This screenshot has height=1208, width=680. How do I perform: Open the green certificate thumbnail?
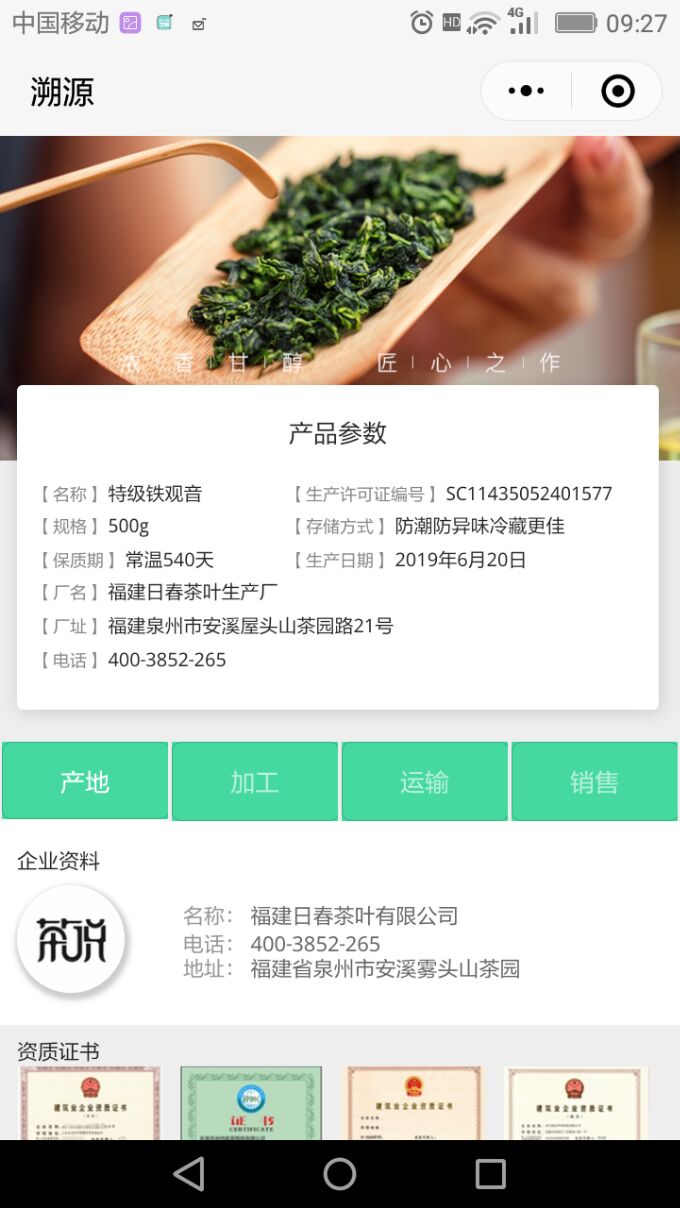tap(251, 1103)
